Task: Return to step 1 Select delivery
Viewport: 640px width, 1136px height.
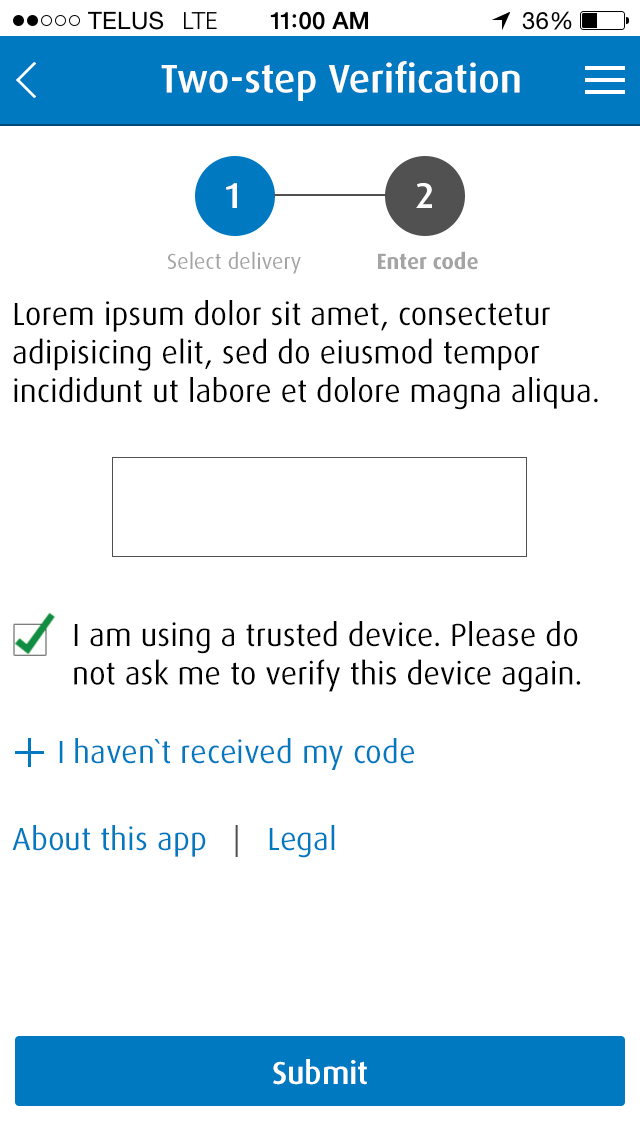Action: (235, 196)
